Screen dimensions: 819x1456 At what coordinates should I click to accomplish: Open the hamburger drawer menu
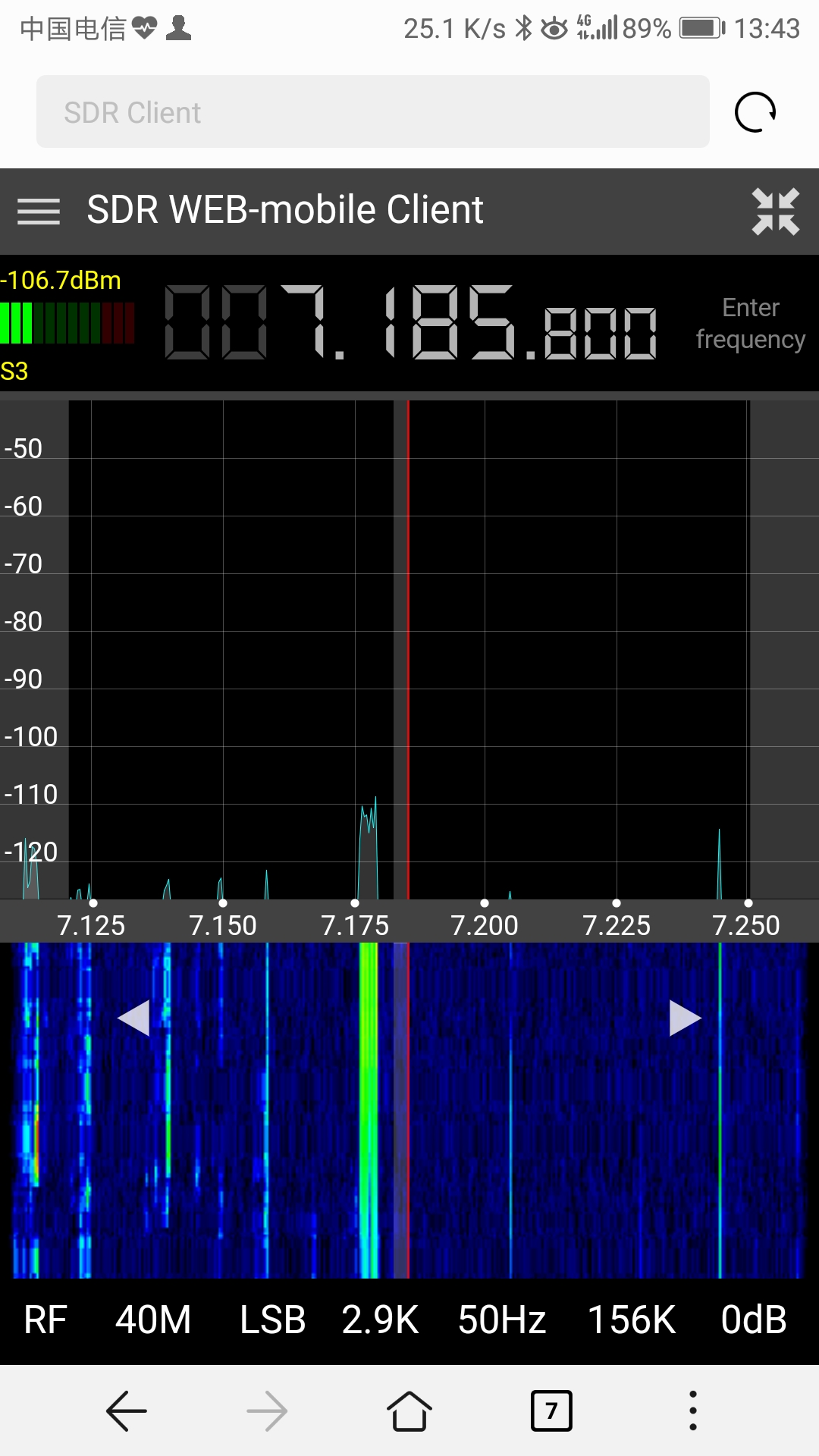[x=39, y=211]
